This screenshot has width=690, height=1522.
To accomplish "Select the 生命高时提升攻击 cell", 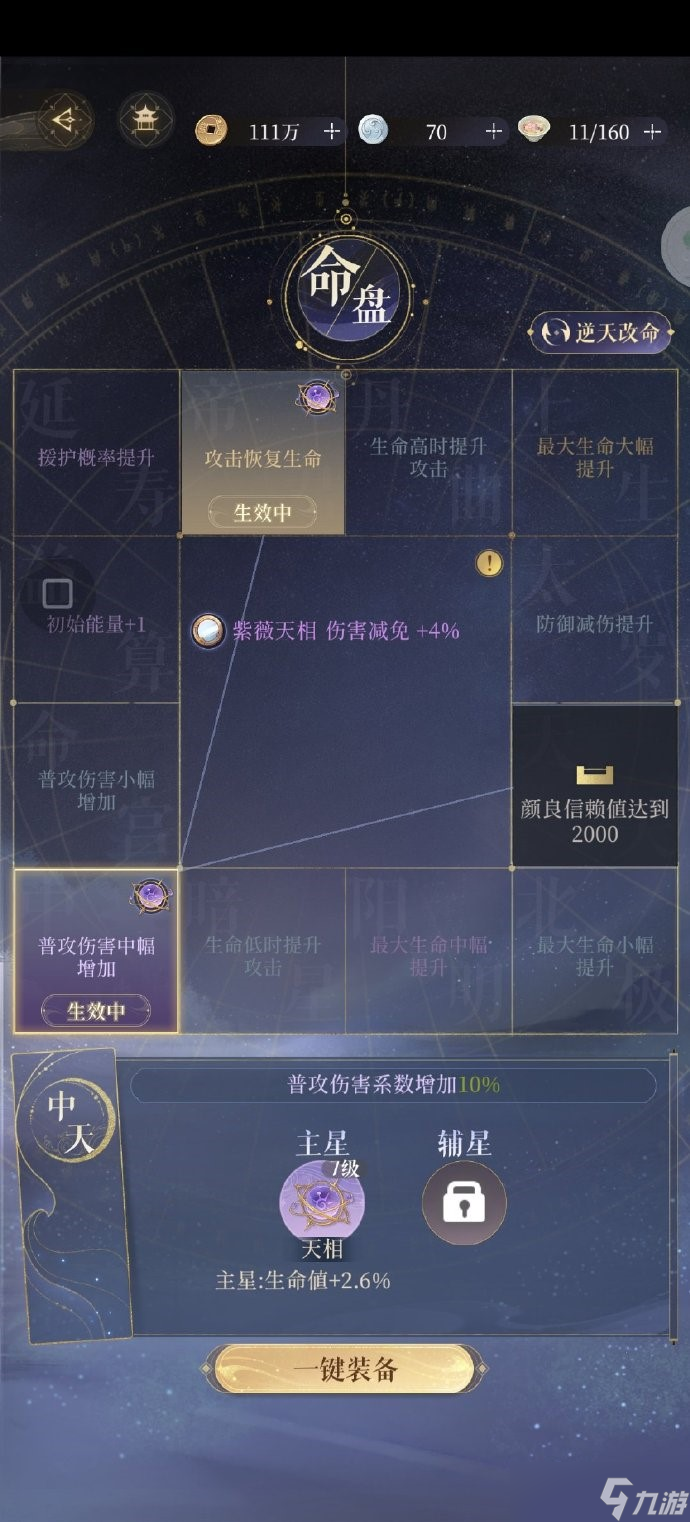I will (x=428, y=457).
